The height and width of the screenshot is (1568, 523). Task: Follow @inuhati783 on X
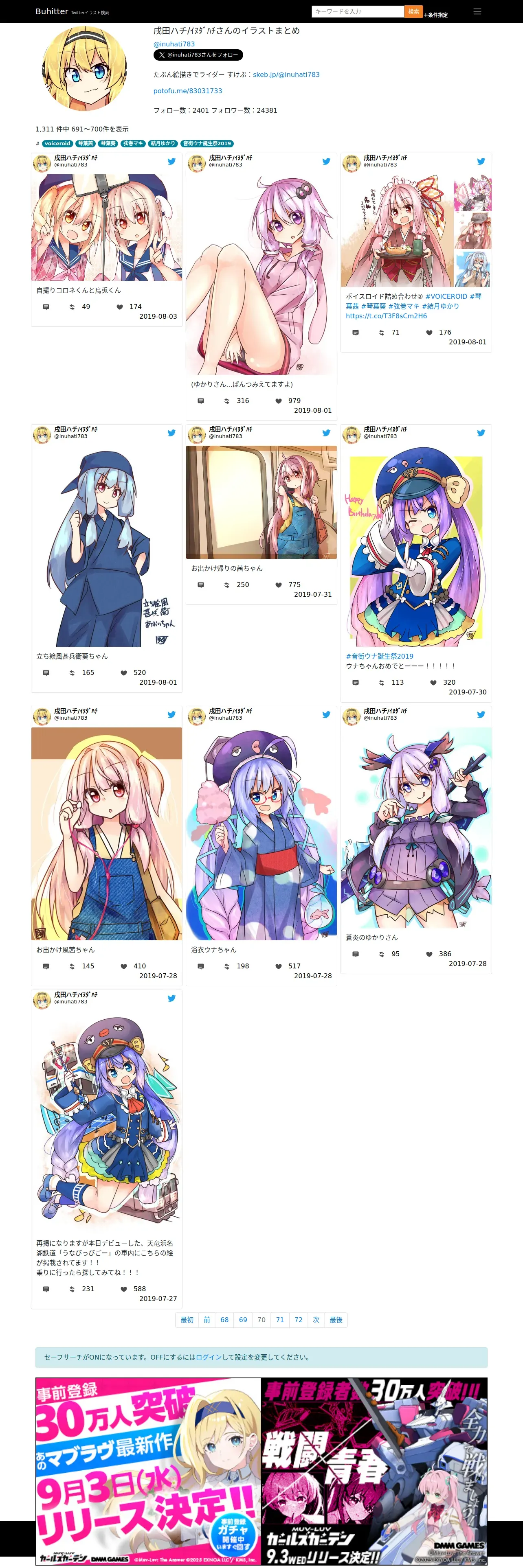[198, 55]
